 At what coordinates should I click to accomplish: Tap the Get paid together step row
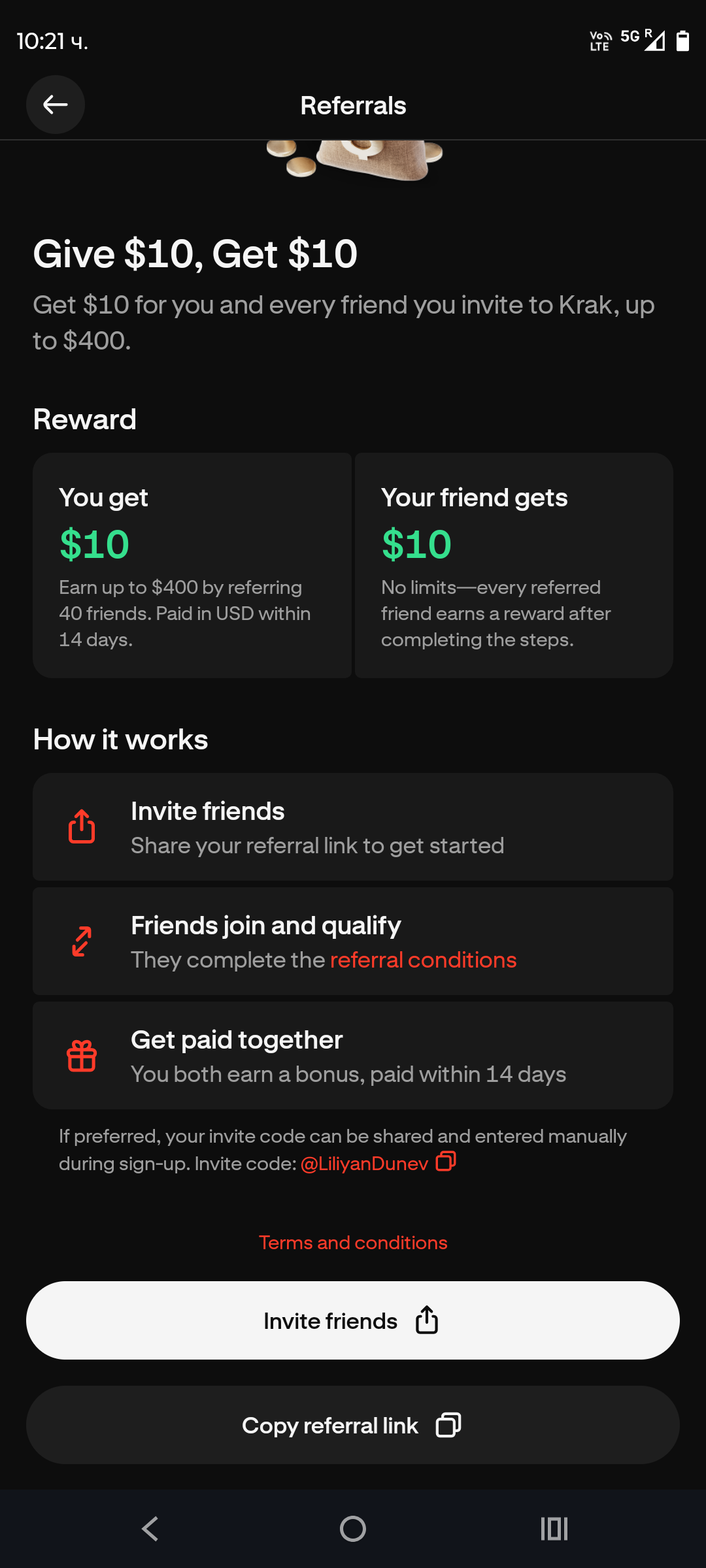pos(353,1054)
